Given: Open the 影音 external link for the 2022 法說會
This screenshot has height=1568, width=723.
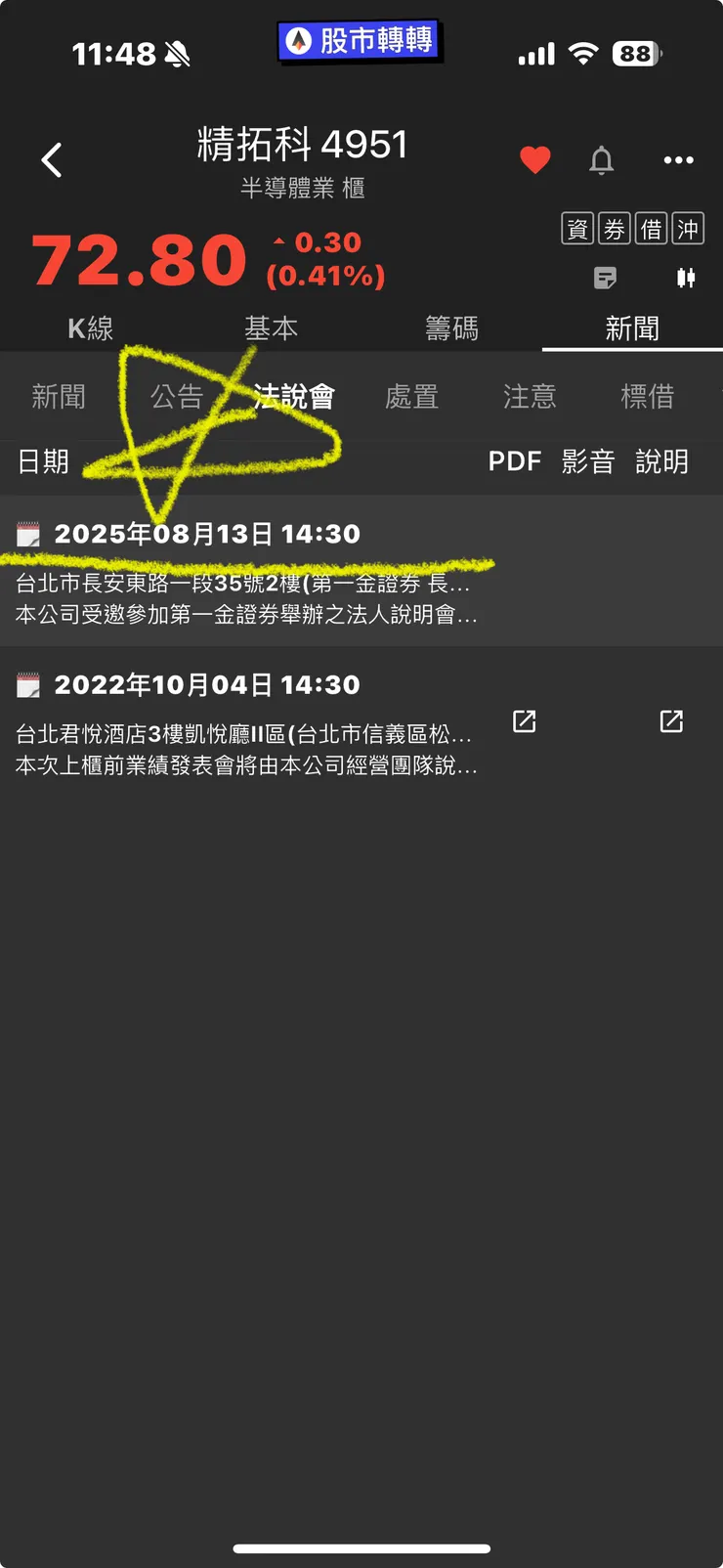Looking at the screenshot, I should tap(670, 721).
